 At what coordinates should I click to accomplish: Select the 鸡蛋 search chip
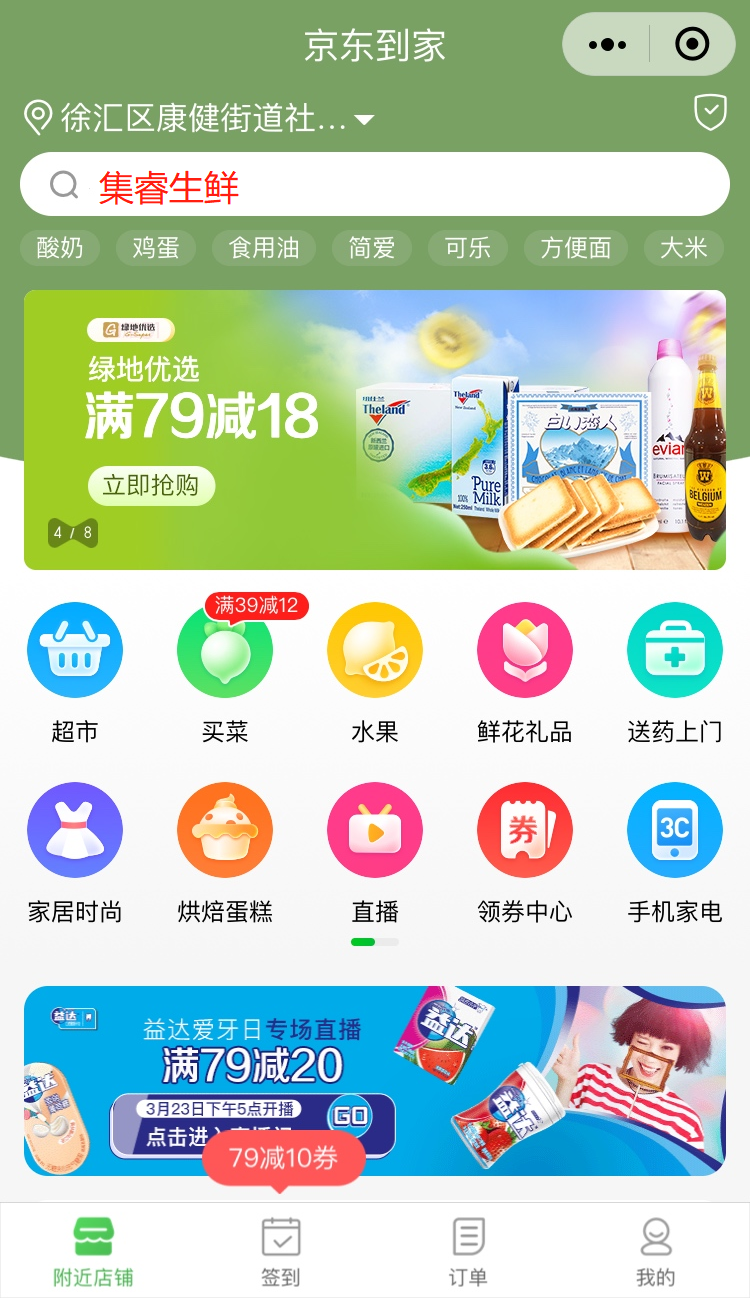tap(156, 248)
